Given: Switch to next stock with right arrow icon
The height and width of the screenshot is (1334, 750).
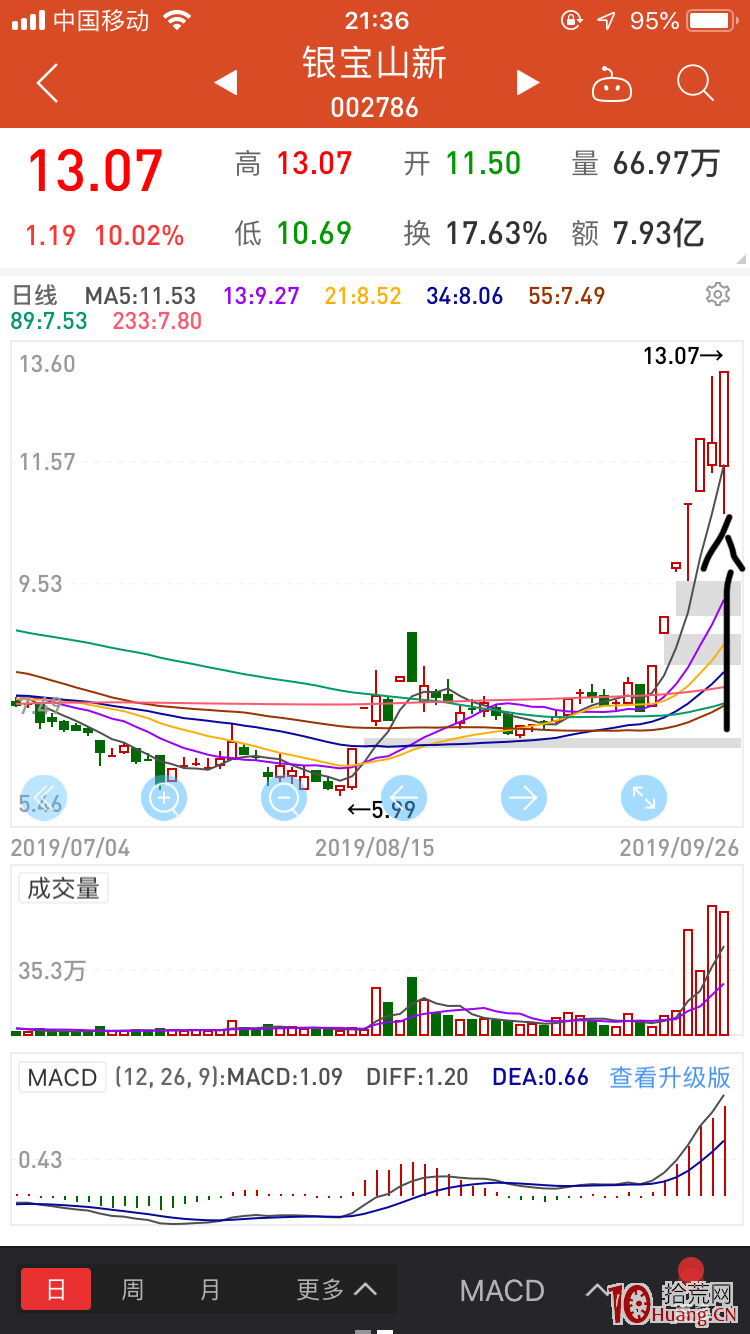Looking at the screenshot, I should [528, 83].
